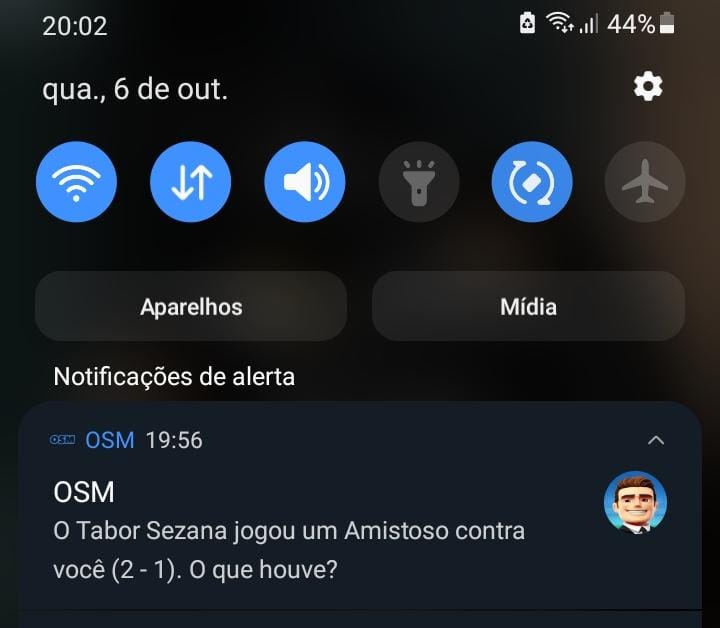
Task: Toggle Wi-Fi off
Action: pyautogui.click(x=76, y=182)
